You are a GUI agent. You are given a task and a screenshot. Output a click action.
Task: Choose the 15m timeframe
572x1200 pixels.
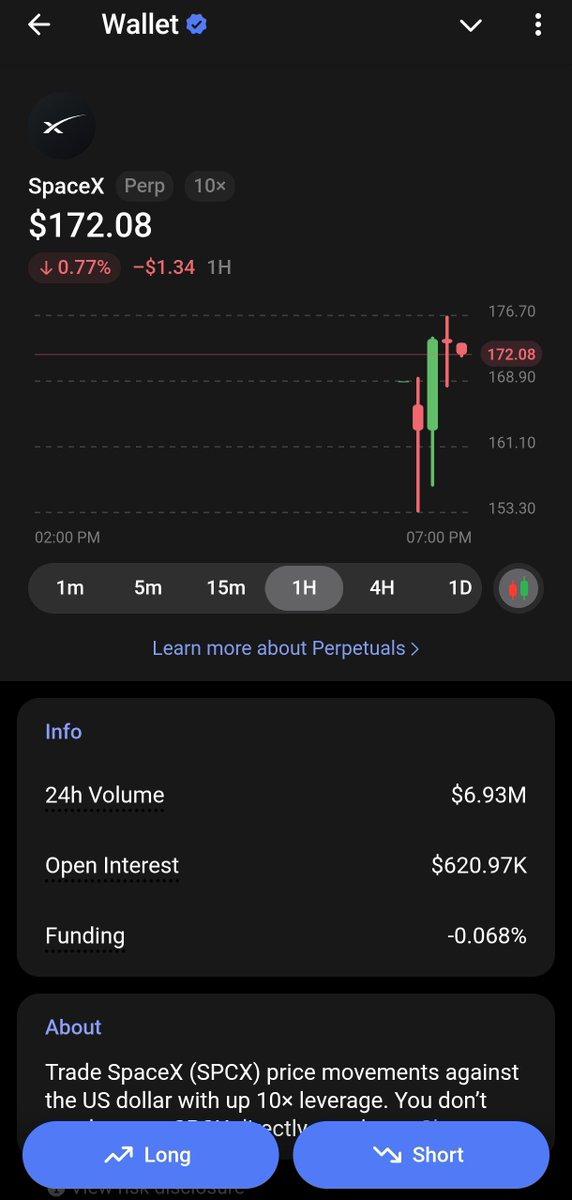tap(226, 588)
